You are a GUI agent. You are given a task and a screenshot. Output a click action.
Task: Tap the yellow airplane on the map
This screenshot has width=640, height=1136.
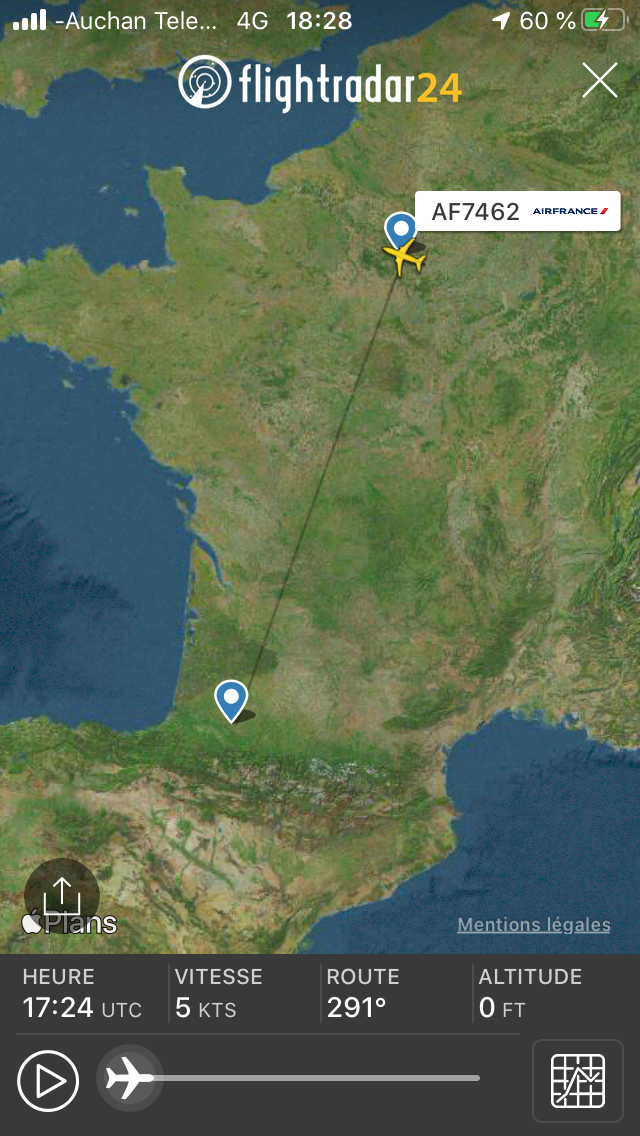pyautogui.click(x=405, y=259)
